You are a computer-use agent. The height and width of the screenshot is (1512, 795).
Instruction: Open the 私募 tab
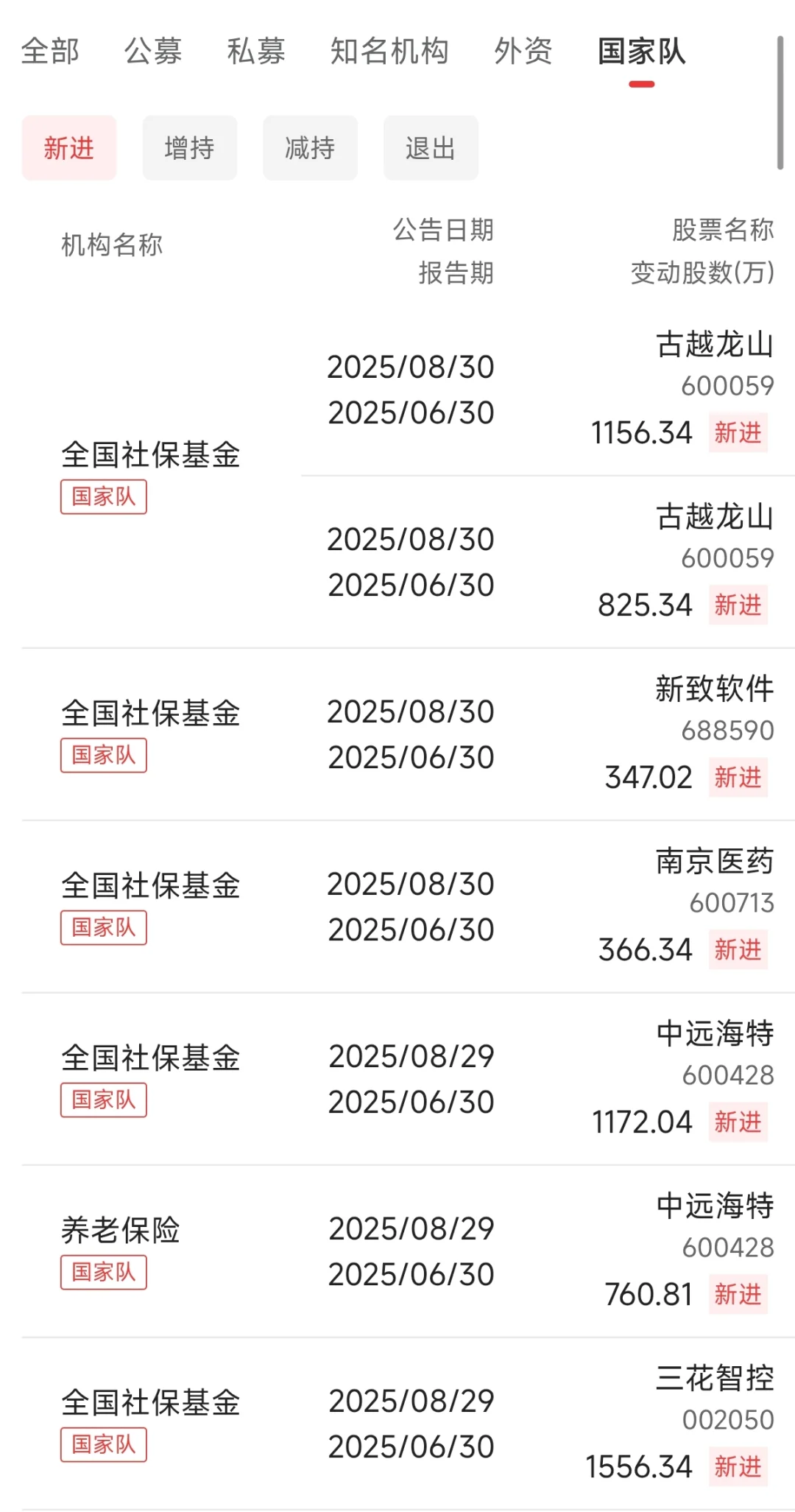tap(256, 52)
